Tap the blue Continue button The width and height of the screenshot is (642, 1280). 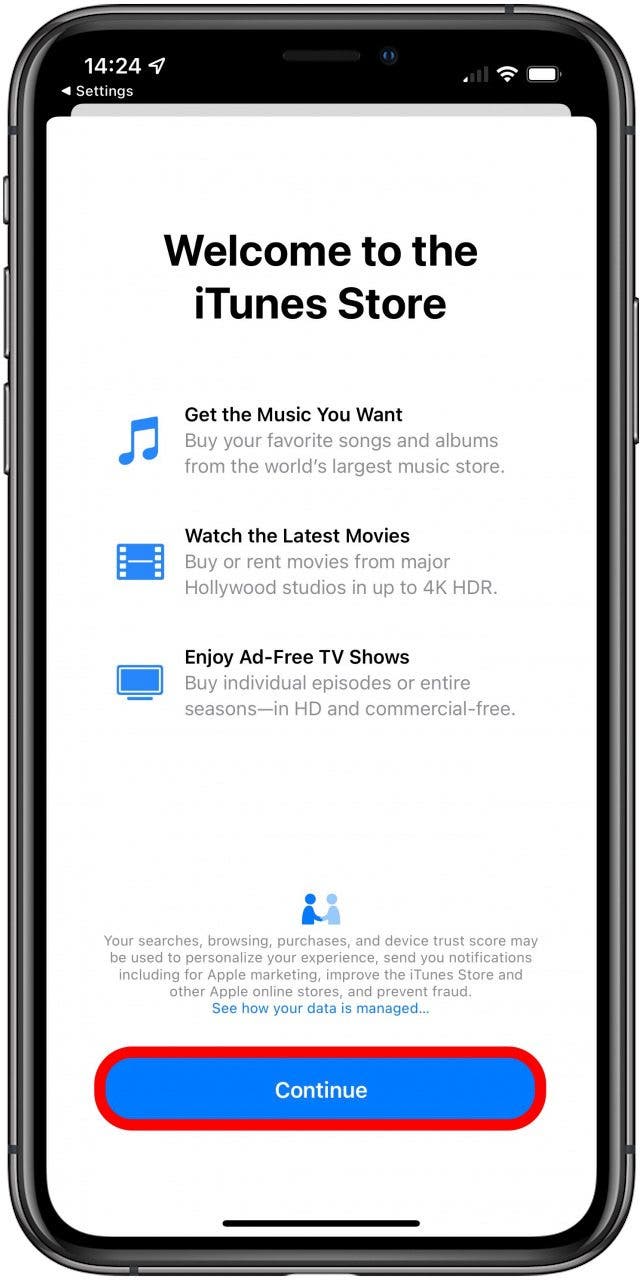coord(321,1089)
